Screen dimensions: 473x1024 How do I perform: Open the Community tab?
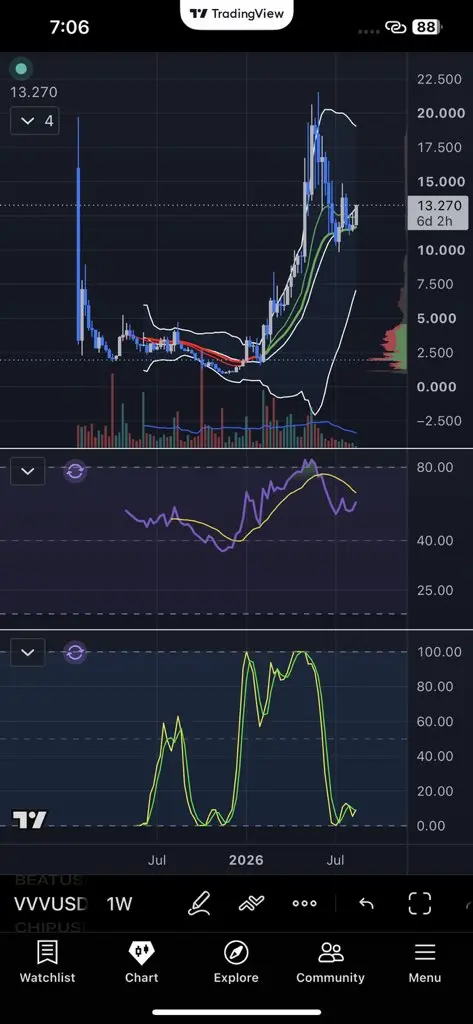click(x=331, y=963)
